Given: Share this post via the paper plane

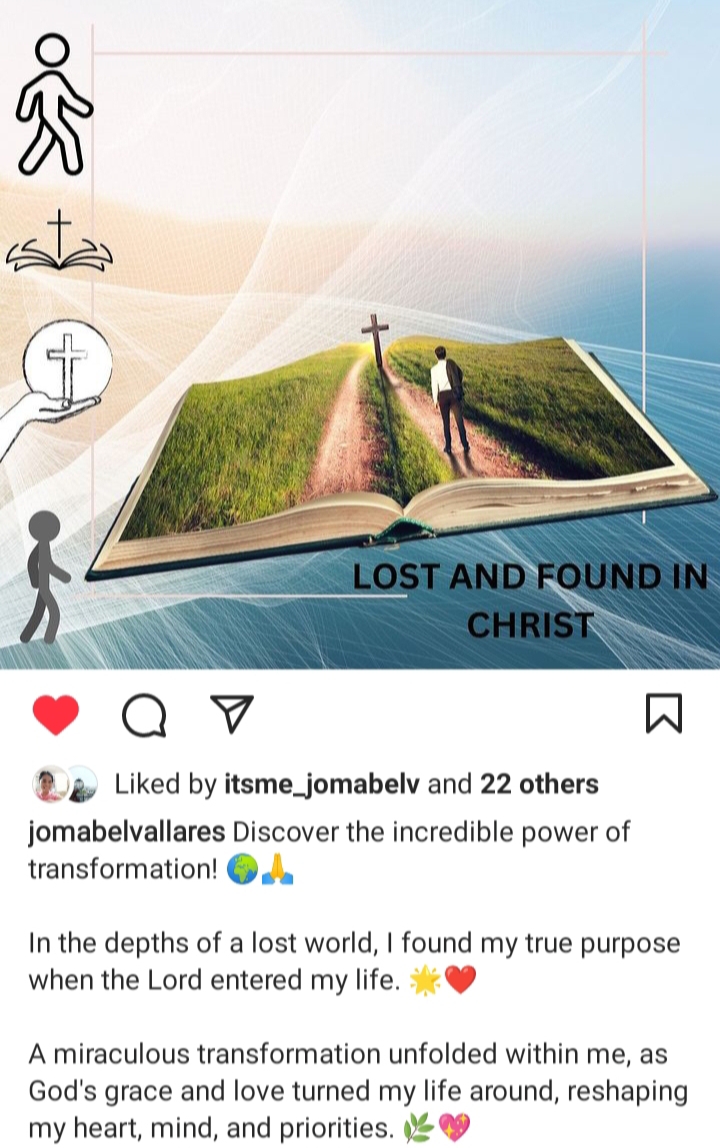Looking at the screenshot, I should pos(231,714).
